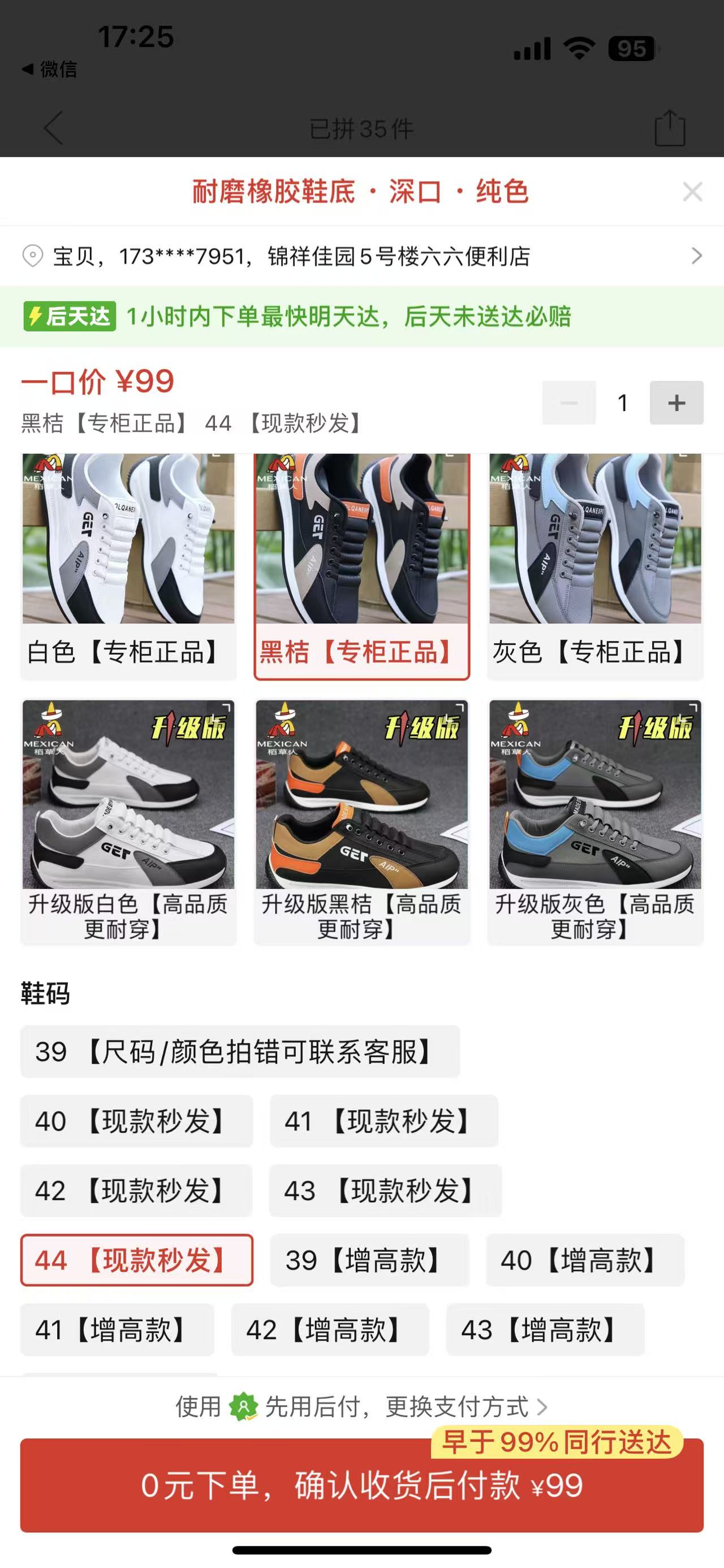Viewport: 724px width, 1568px height.
Task: Choose the 升级版灰色 shoe variant
Action: tap(595, 822)
